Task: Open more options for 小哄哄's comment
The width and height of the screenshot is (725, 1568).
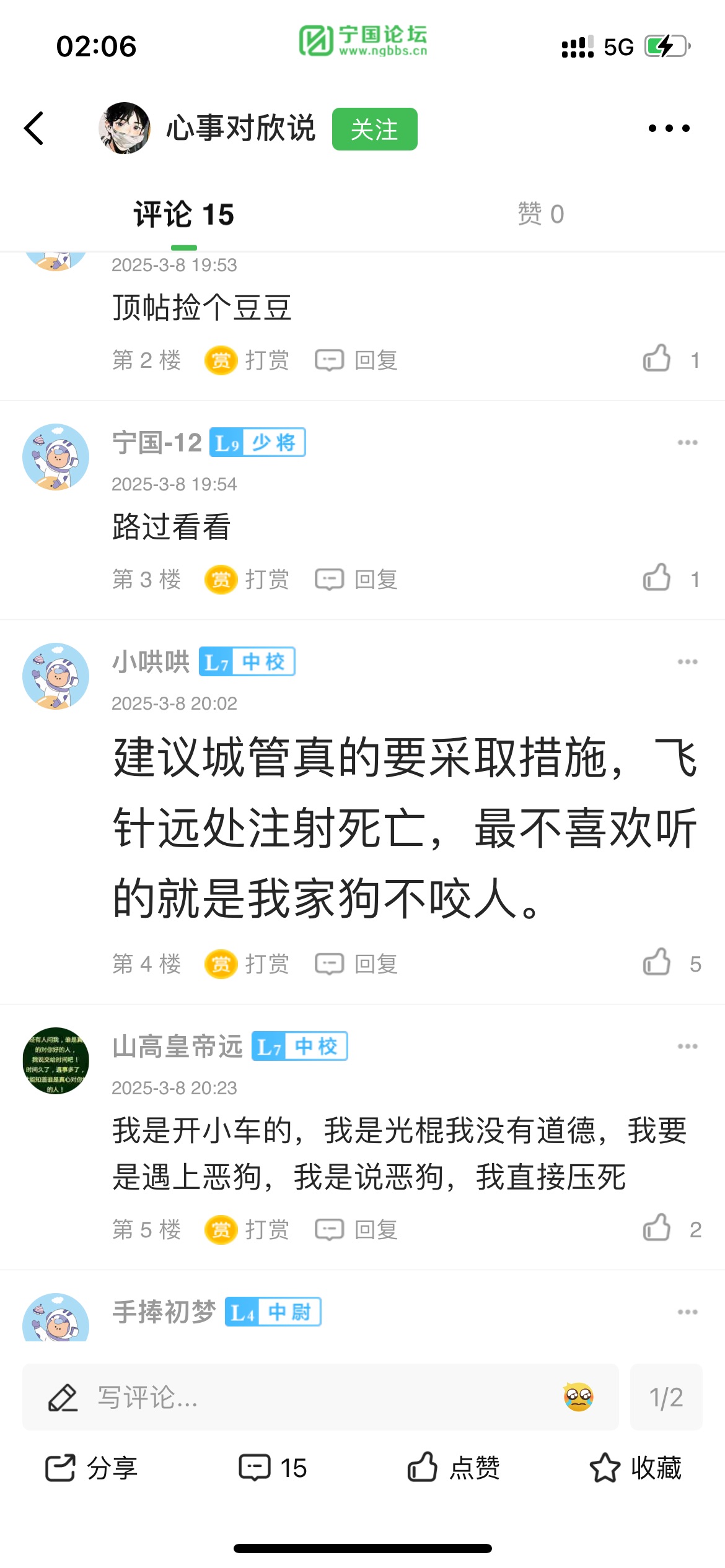Action: coord(687,662)
